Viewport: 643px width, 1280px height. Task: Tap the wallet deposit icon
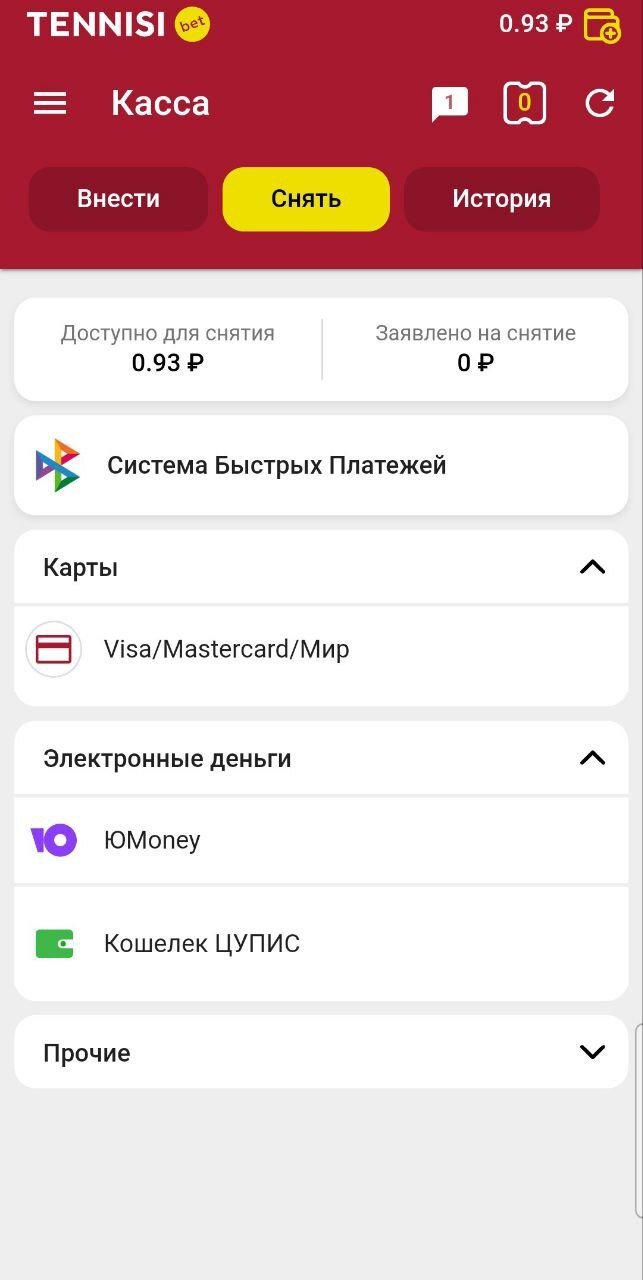tap(601, 25)
